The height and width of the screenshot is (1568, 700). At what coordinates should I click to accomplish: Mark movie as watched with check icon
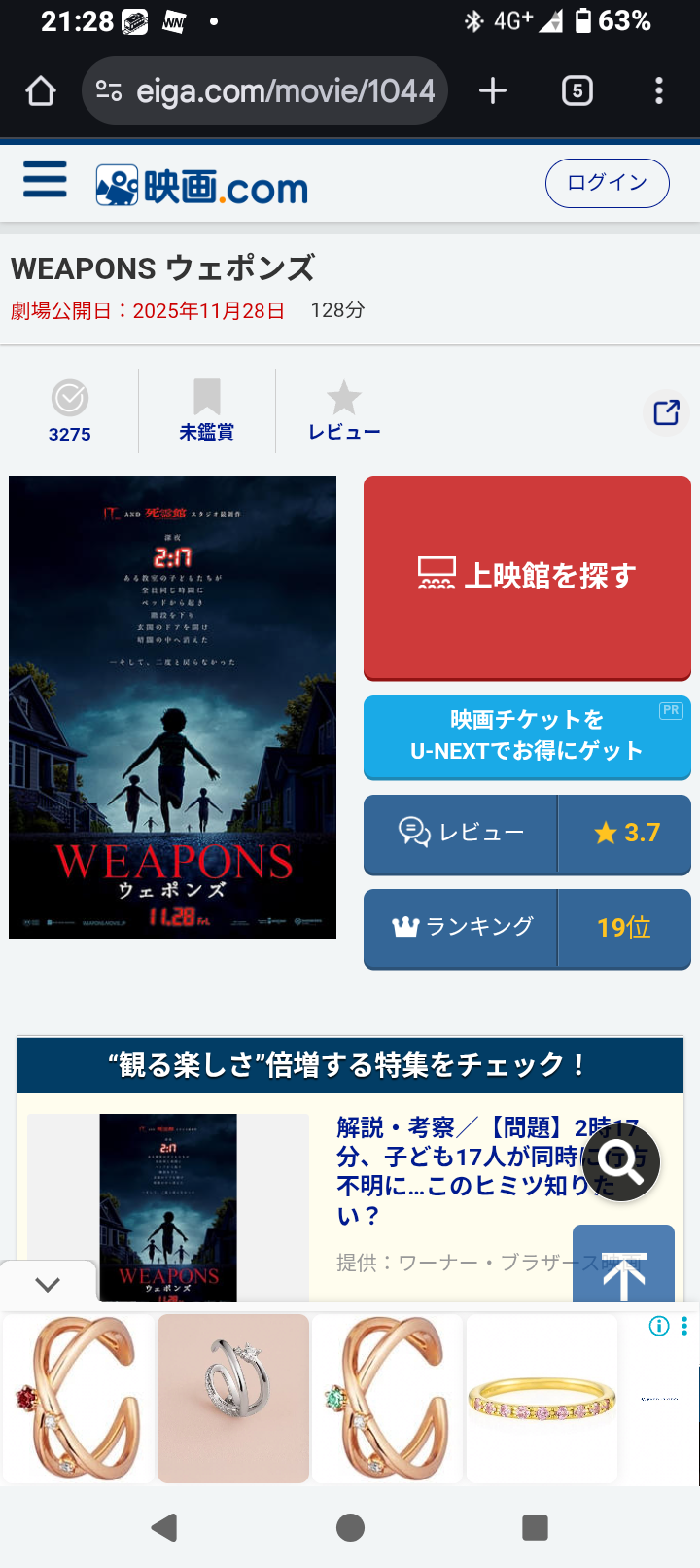[70, 410]
